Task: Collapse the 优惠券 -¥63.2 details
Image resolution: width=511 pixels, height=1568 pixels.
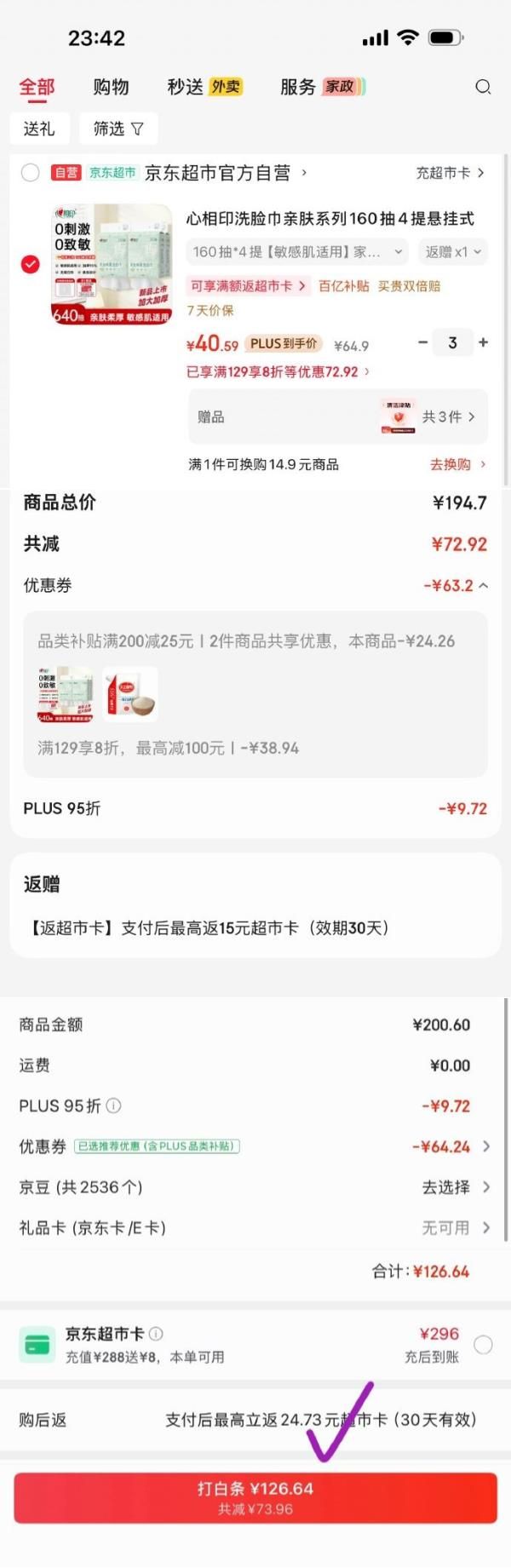Action: (483, 586)
